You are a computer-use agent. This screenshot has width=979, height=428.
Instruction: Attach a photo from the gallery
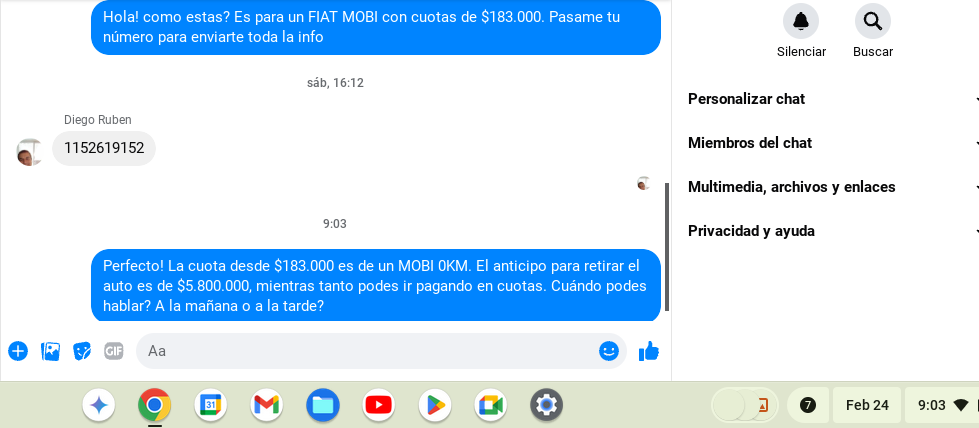(x=50, y=351)
